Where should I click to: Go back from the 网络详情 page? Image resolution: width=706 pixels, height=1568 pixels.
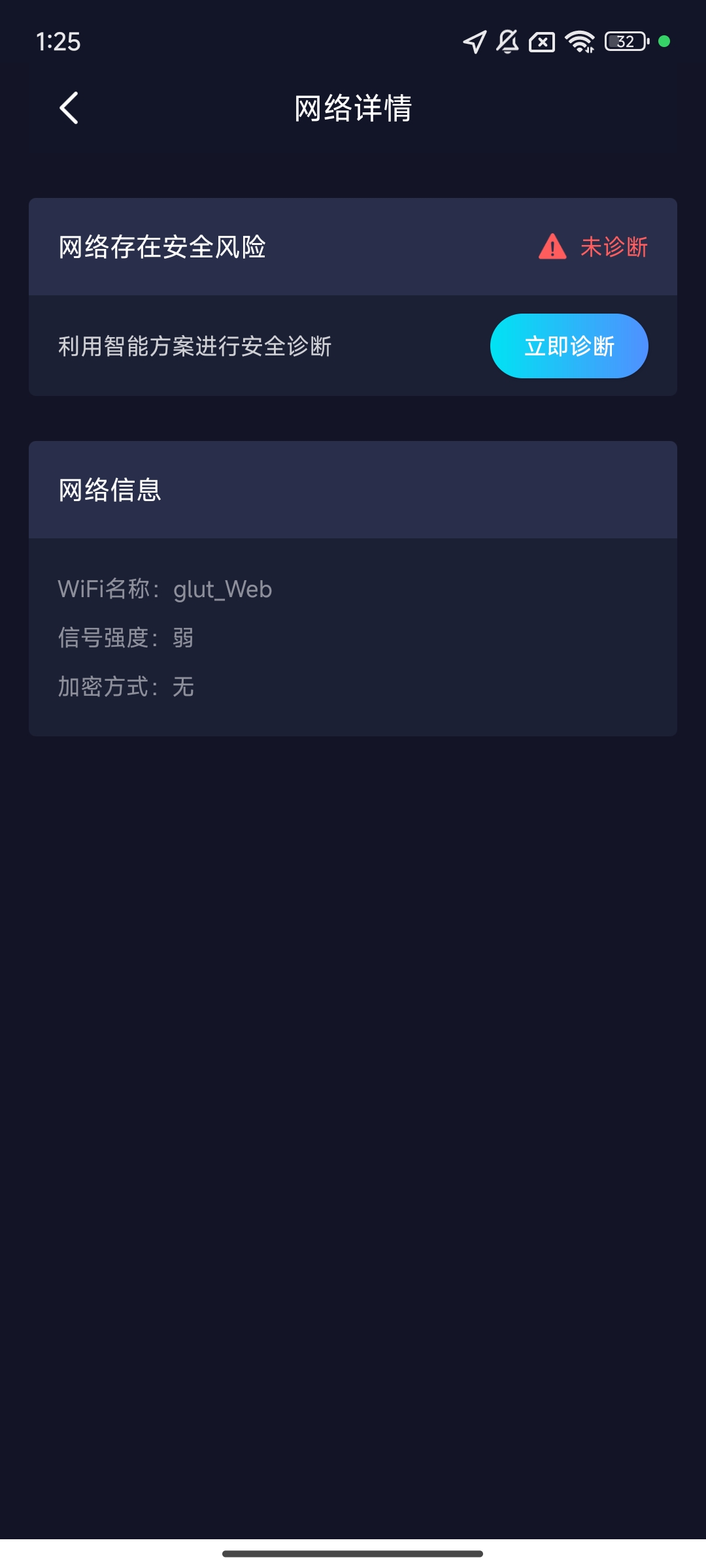coord(69,108)
